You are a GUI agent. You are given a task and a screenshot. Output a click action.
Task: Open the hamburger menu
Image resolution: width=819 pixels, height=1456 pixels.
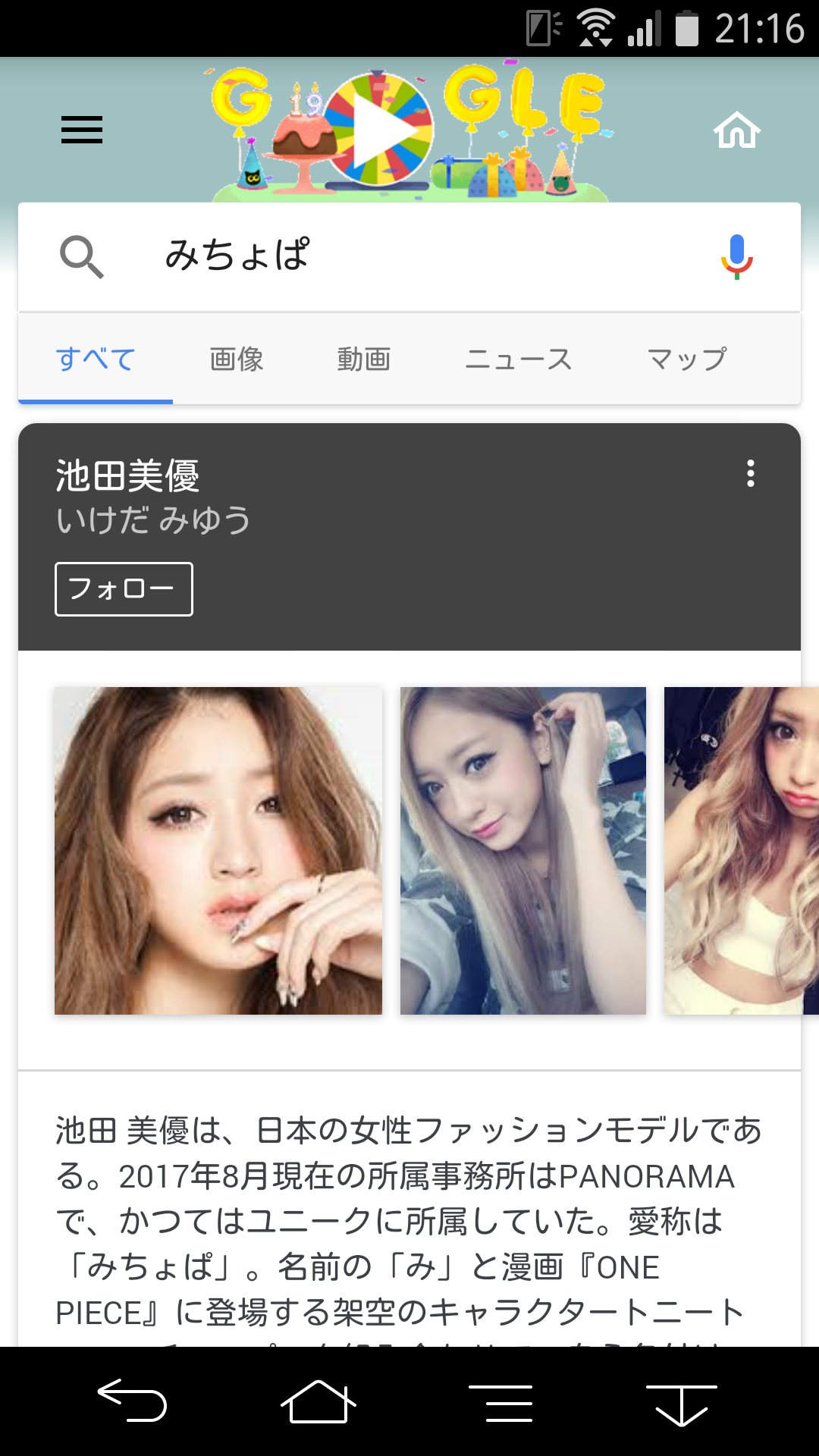pyautogui.click(x=82, y=130)
